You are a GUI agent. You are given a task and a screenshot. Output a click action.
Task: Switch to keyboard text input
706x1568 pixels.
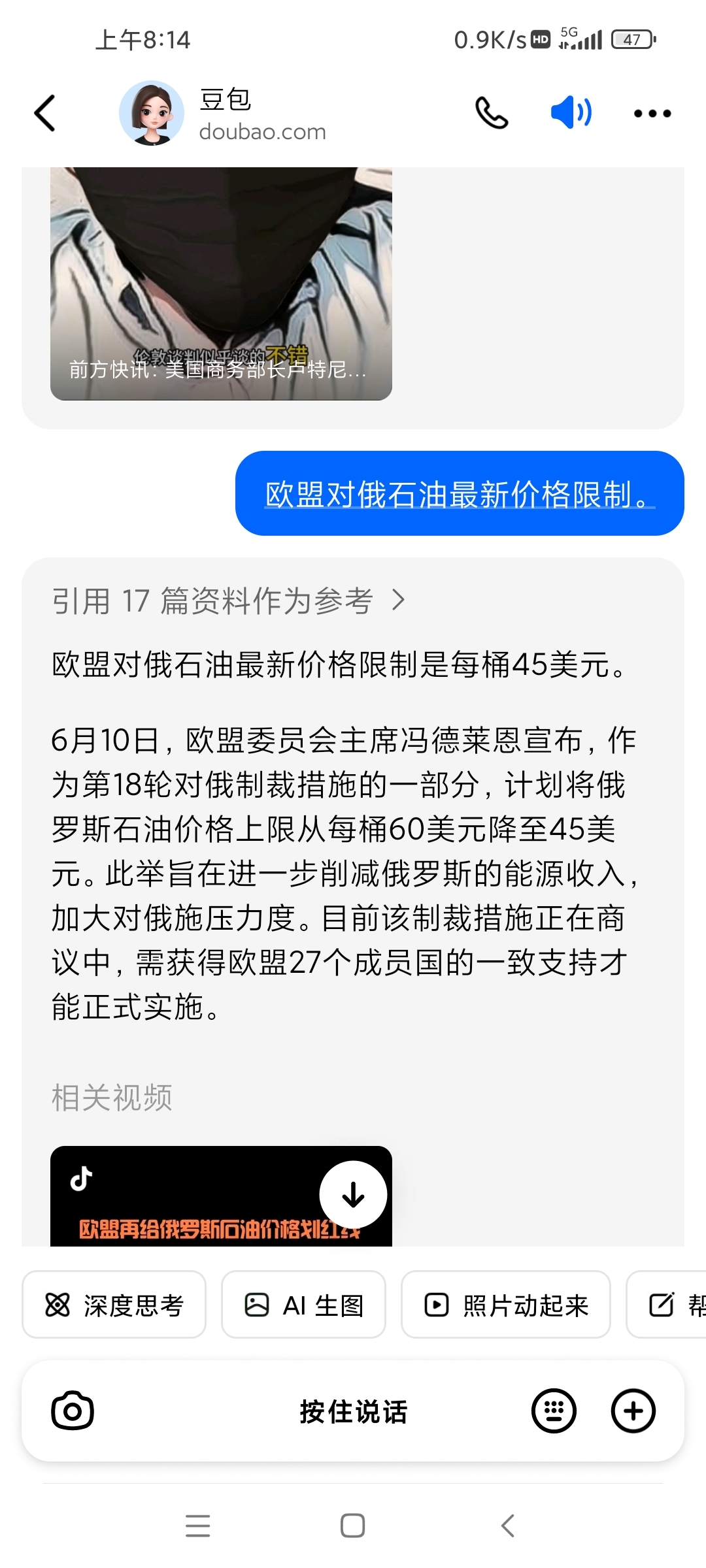554,1411
